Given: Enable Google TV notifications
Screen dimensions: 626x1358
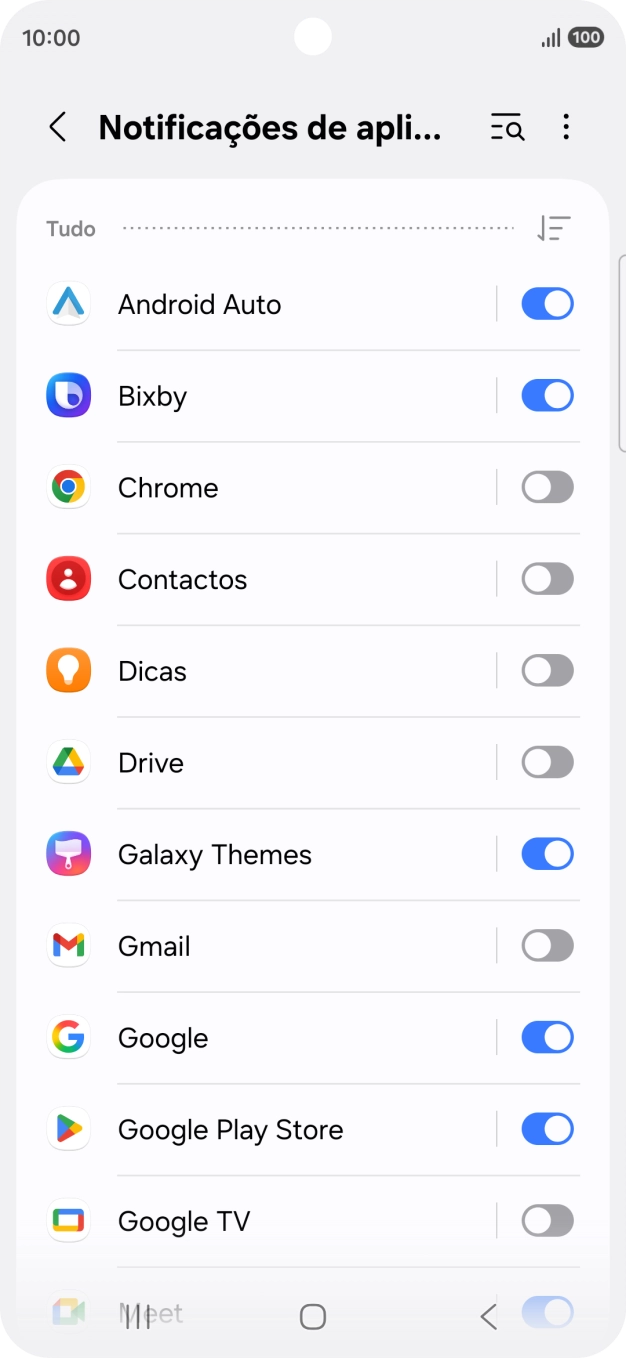Looking at the screenshot, I should [x=547, y=1221].
